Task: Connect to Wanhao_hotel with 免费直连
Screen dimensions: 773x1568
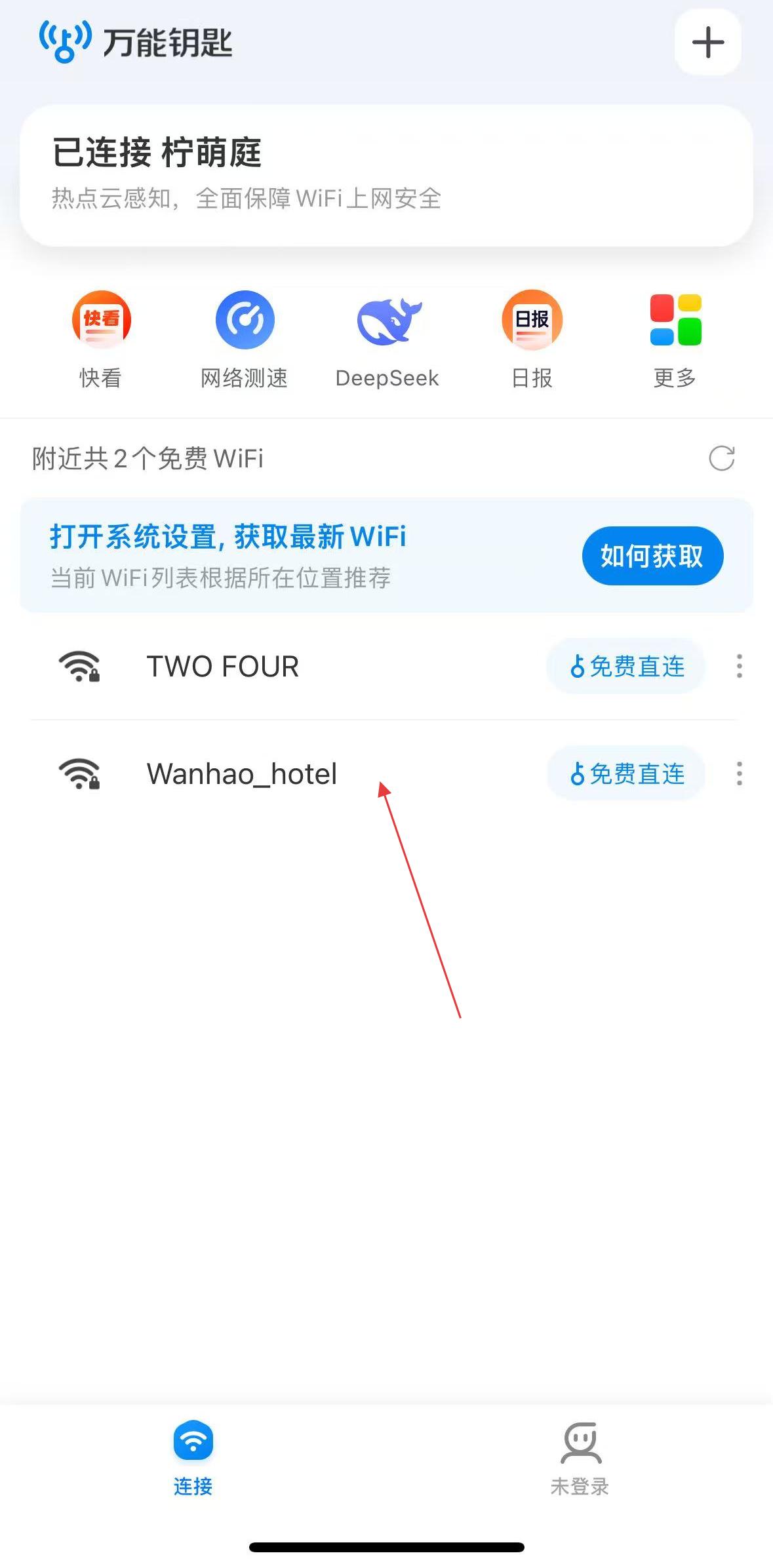Action: 626,774
